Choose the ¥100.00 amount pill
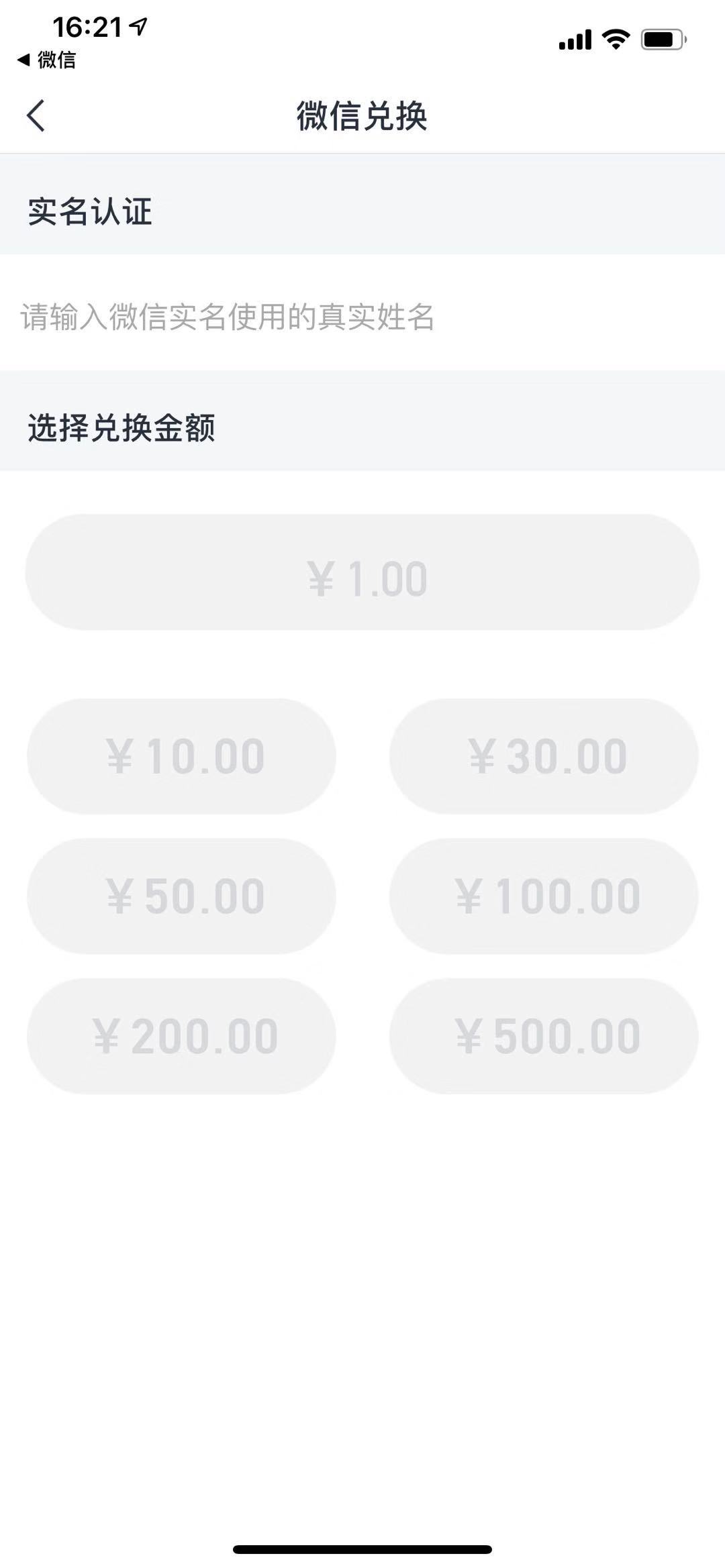Screen dimensions: 725x1568 point(544,895)
